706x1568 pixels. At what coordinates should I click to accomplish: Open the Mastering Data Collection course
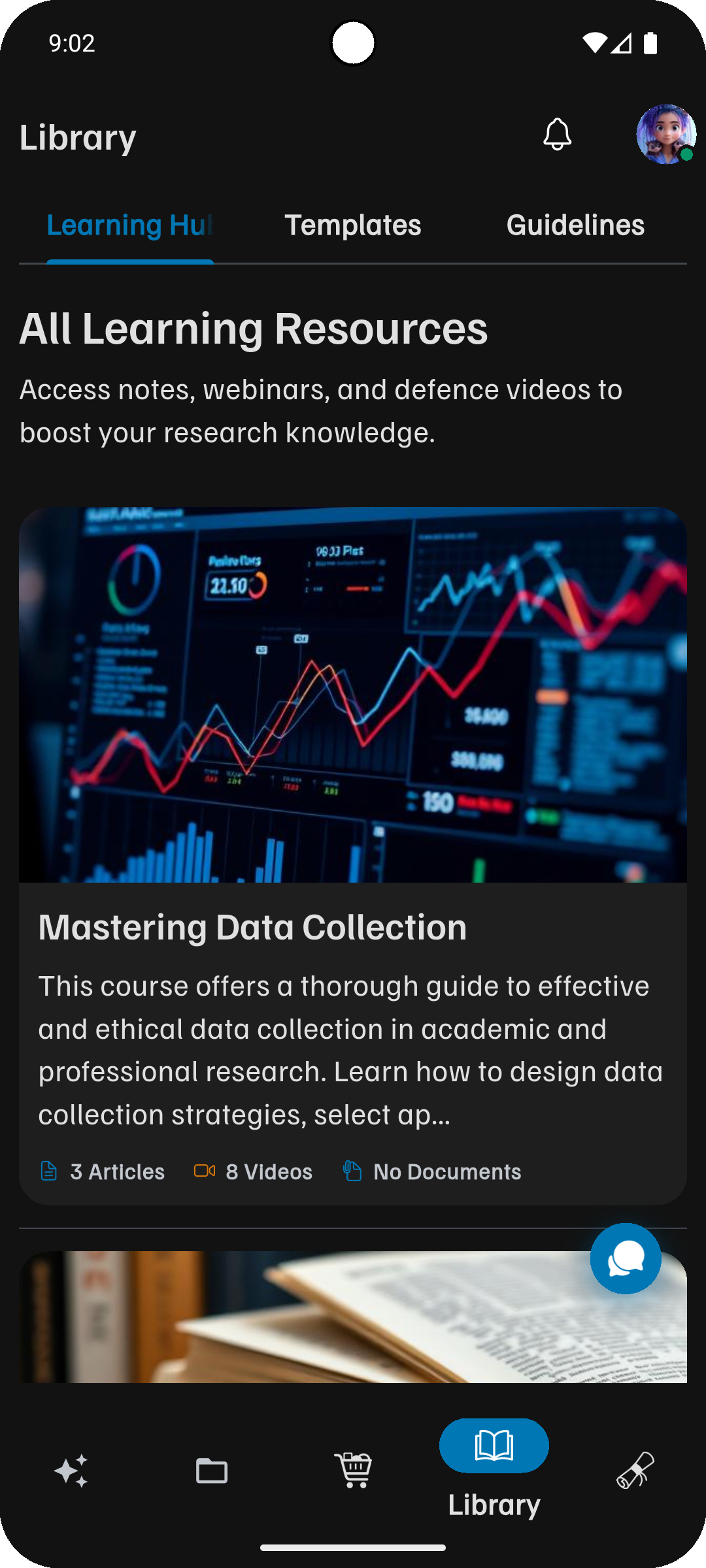click(x=252, y=927)
